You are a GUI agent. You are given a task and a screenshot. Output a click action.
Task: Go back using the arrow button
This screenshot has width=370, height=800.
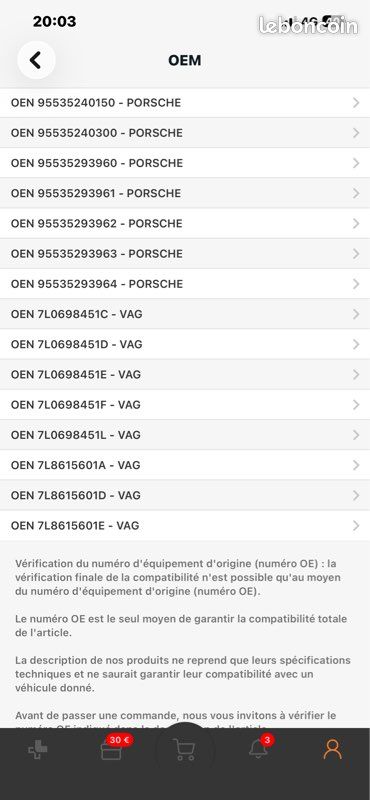(x=36, y=60)
